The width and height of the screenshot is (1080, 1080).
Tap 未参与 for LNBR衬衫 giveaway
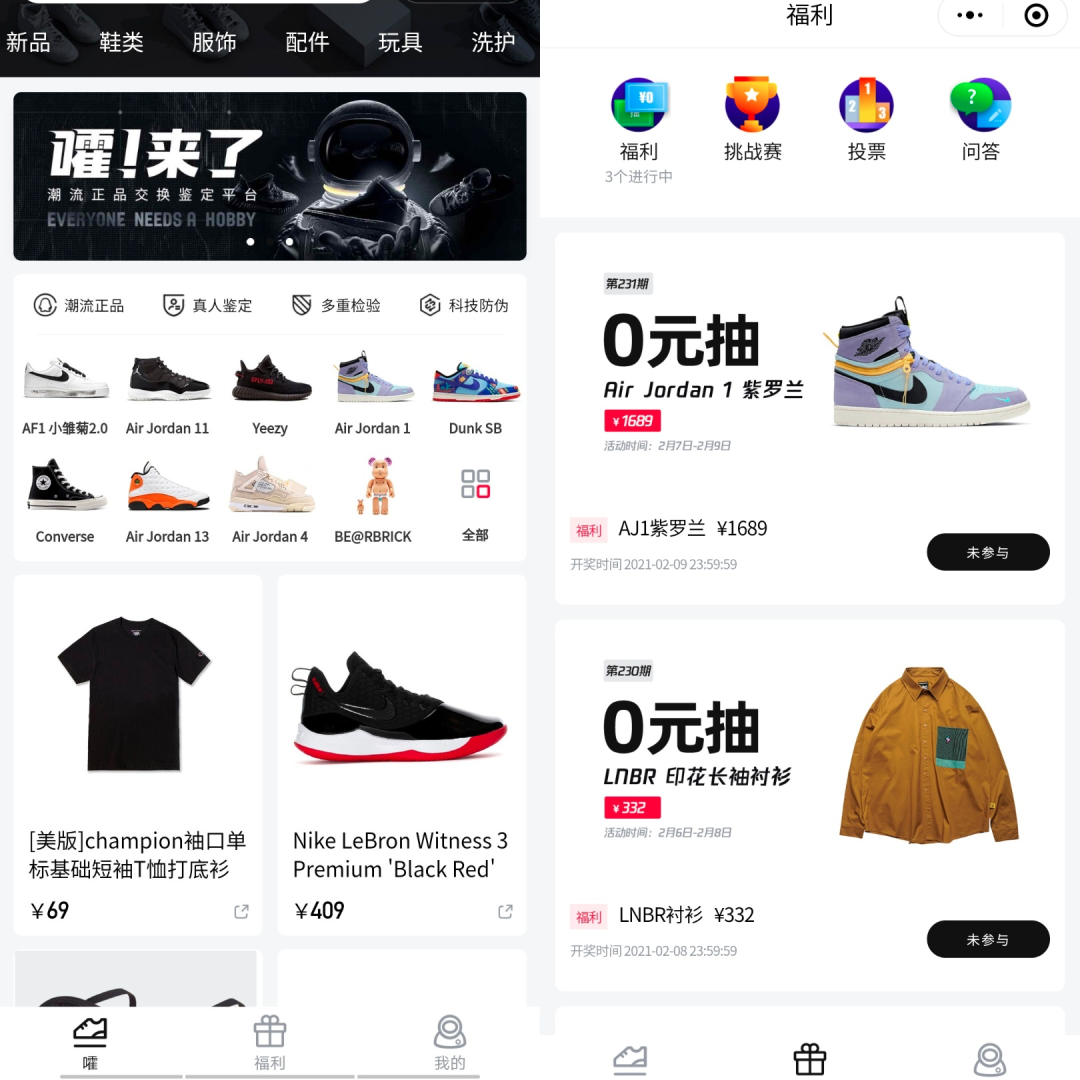pyautogui.click(x=988, y=939)
